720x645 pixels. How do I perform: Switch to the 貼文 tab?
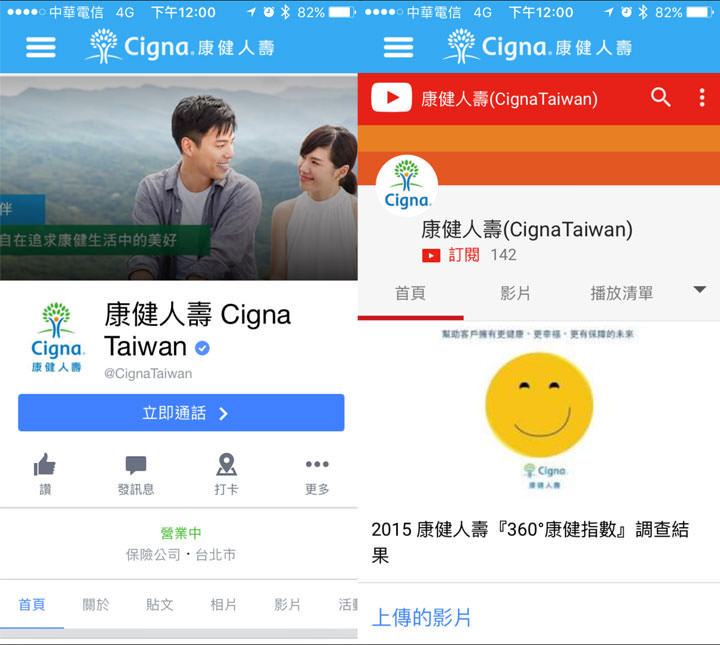click(160, 605)
